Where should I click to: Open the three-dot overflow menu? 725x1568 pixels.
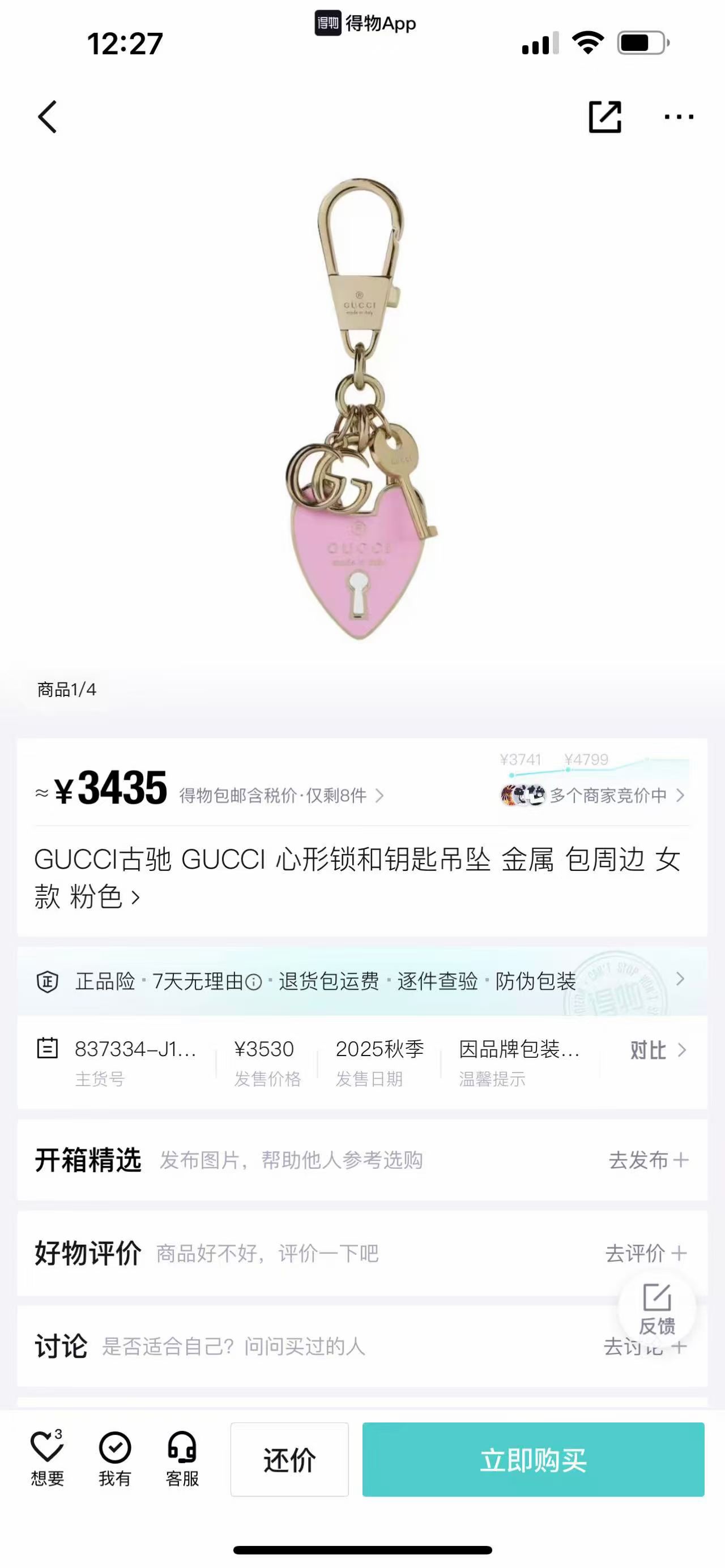click(678, 117)
